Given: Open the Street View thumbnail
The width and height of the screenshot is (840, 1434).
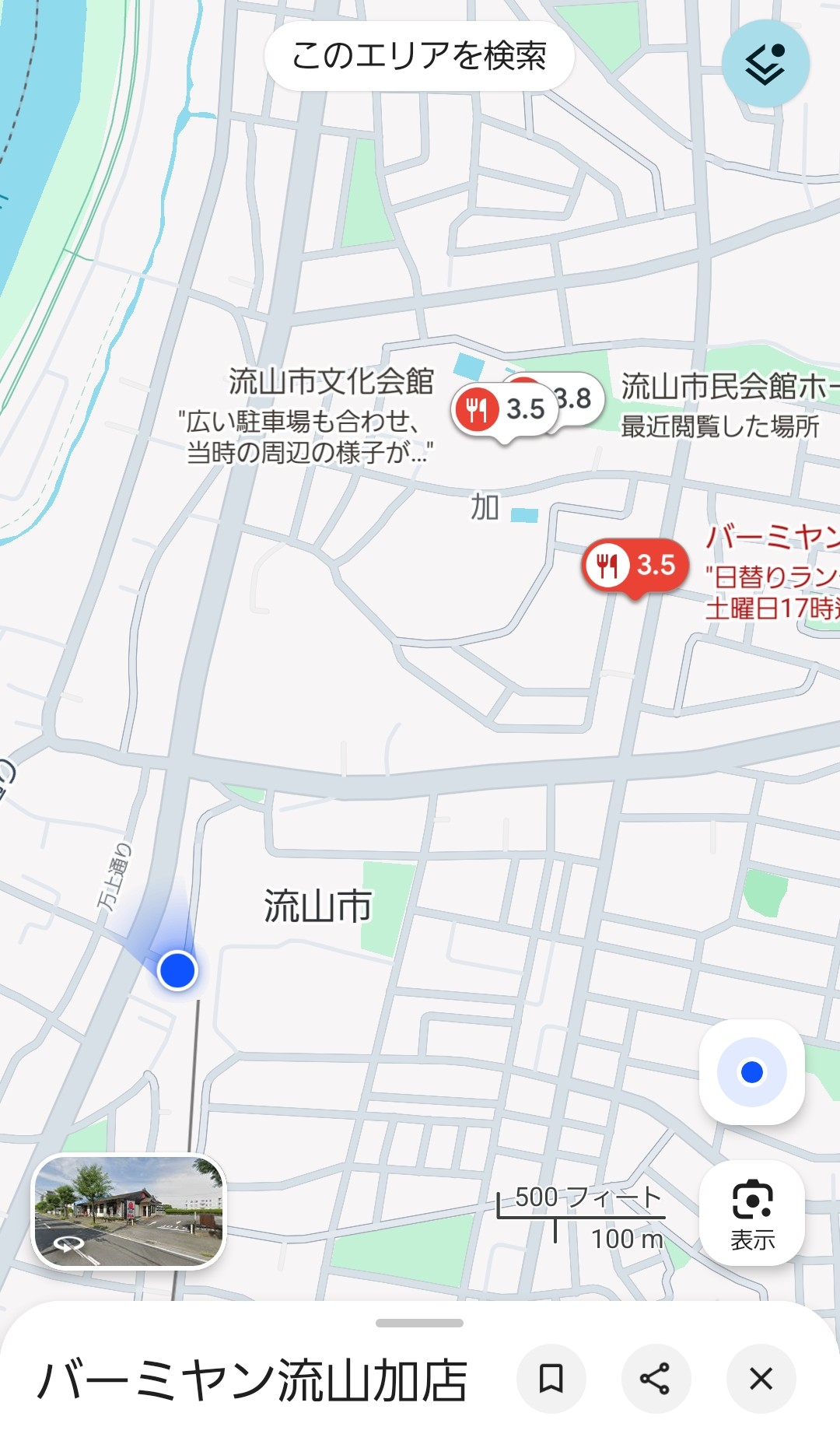Looking at the screenshot, I should 128,1211.
